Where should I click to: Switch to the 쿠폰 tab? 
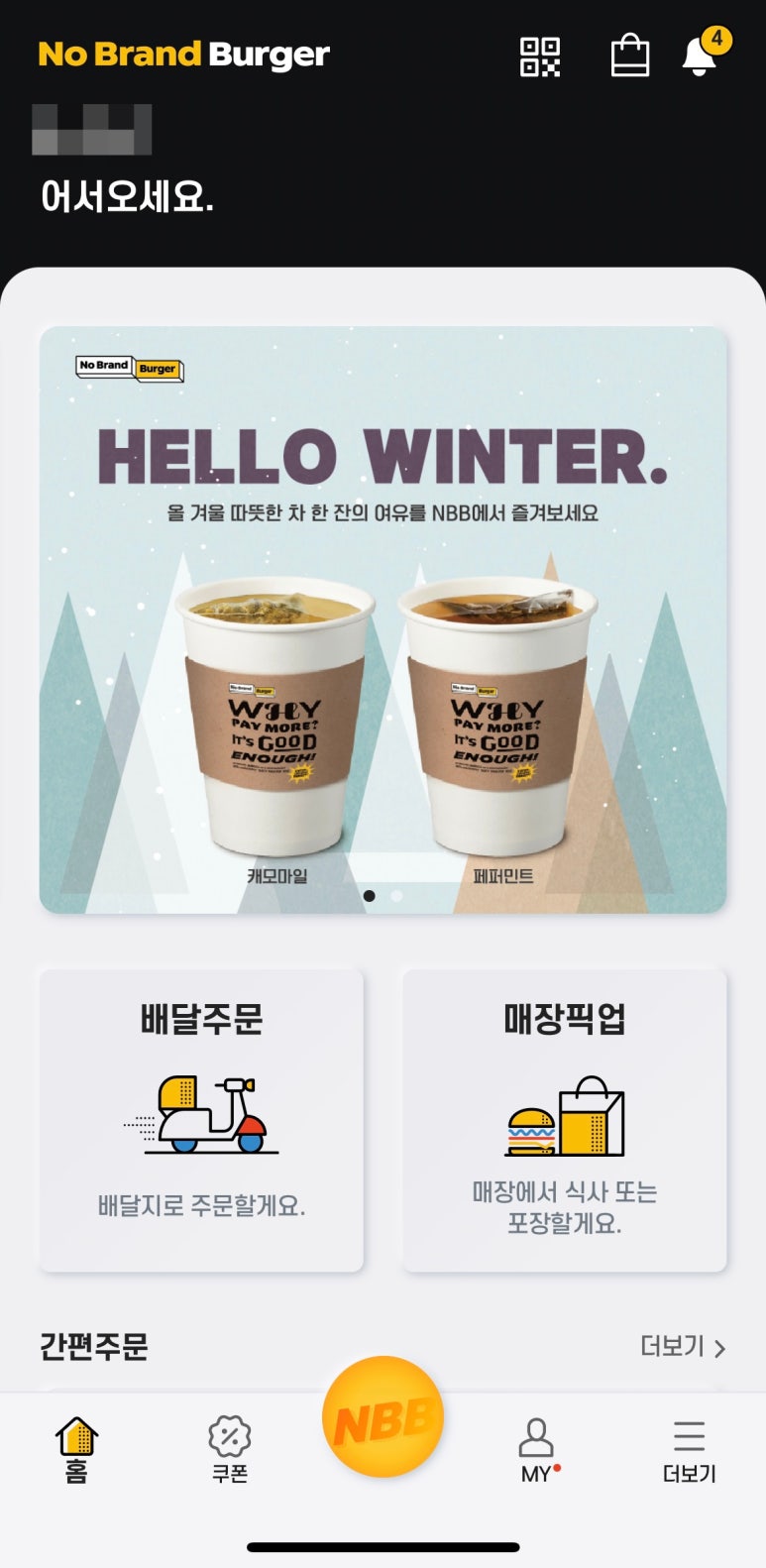coord(229,1449)
